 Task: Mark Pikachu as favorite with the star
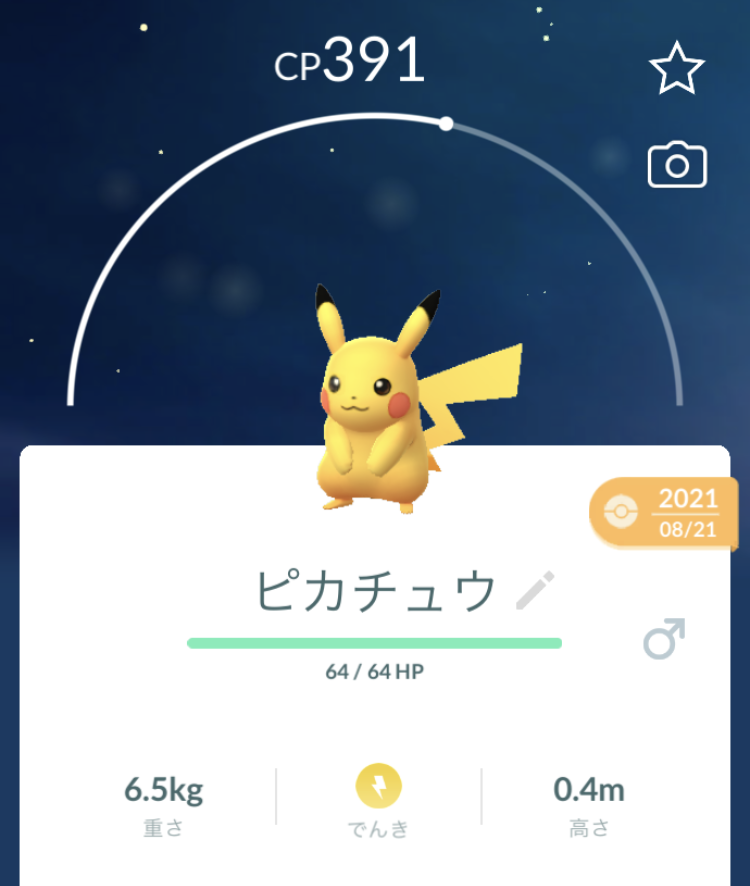(x=677, y=67)
